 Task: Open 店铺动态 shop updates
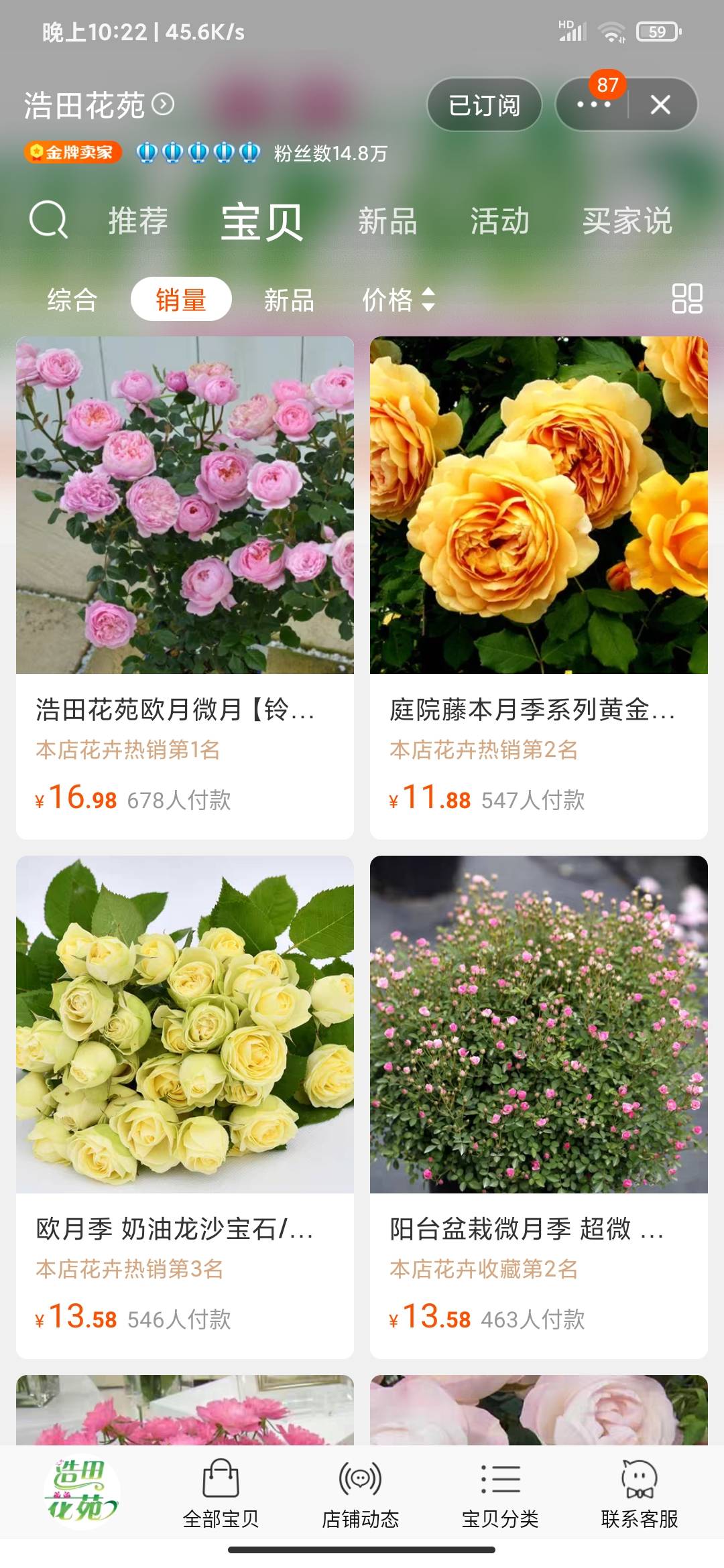click(361, 1493)
